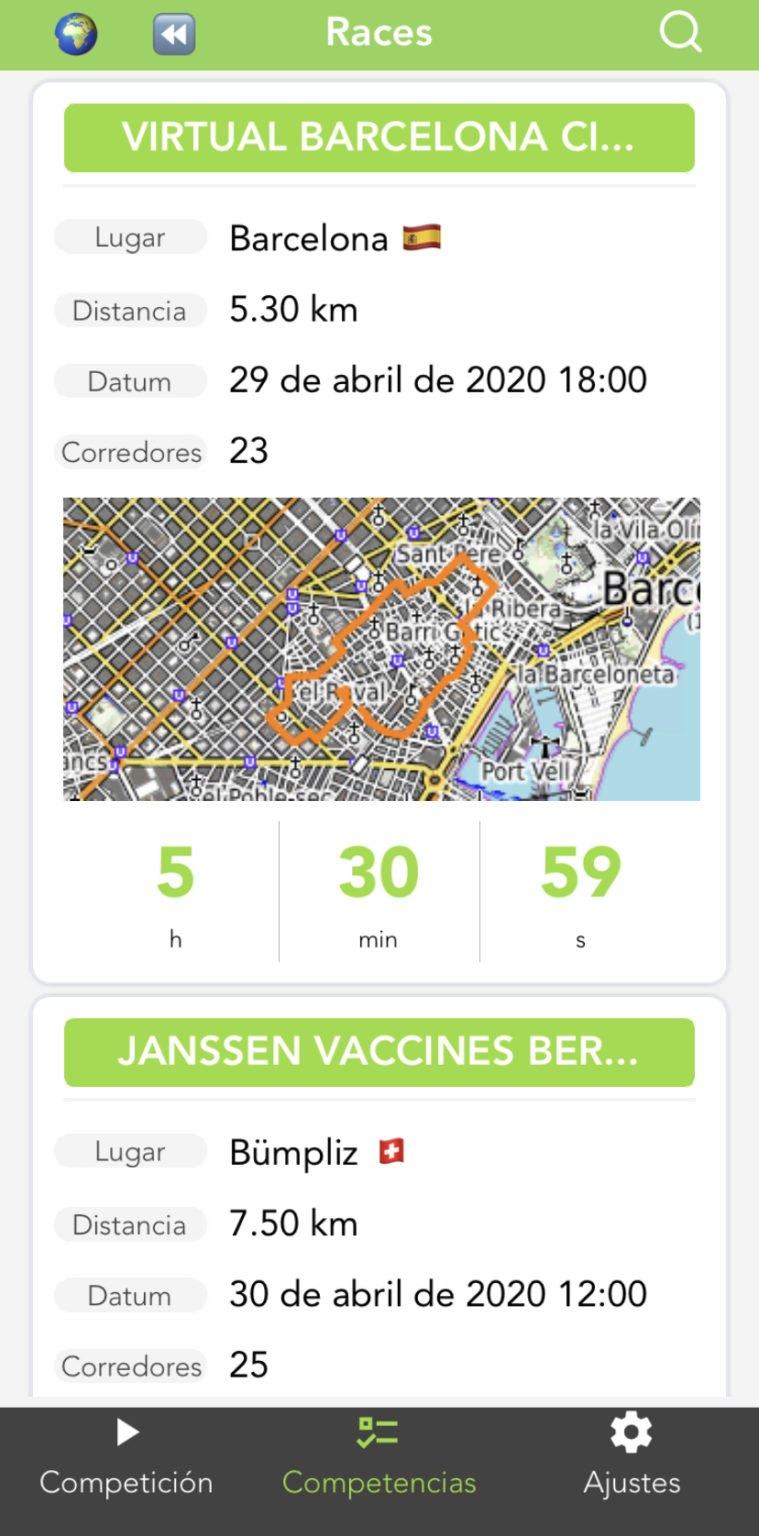Select the Competencias tab
Screen dimensions: 759x1536
379,1458
